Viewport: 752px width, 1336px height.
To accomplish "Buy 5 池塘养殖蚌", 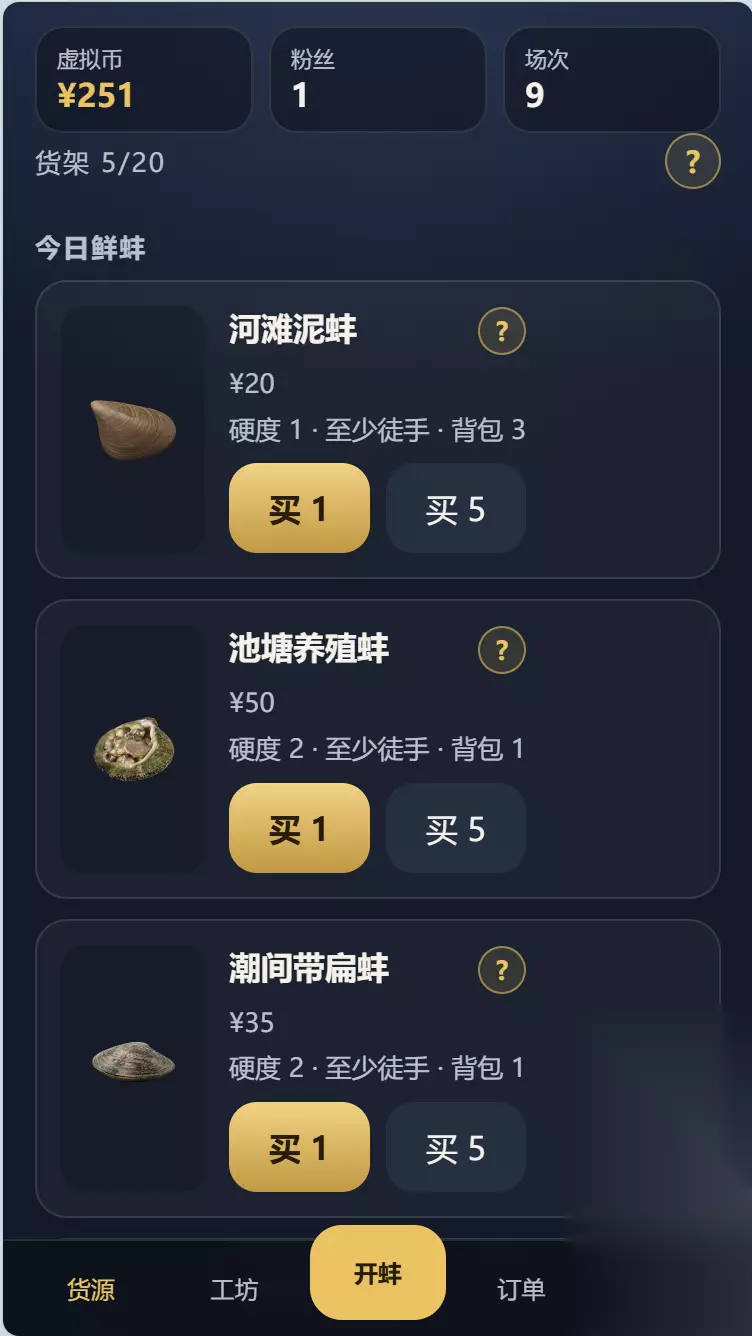I will coord(456,828).
